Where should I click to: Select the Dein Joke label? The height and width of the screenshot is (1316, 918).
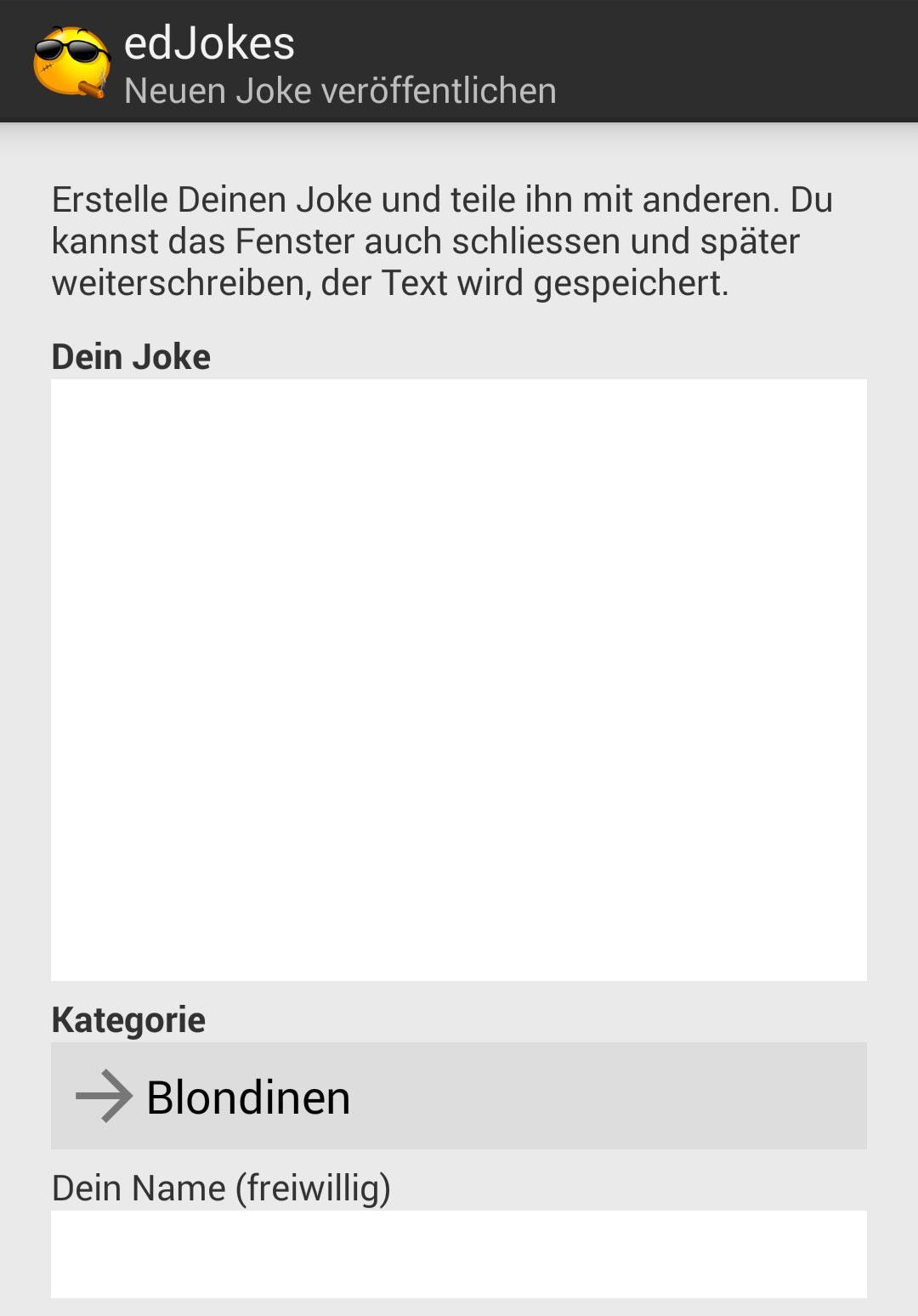[x=131, y=356]
